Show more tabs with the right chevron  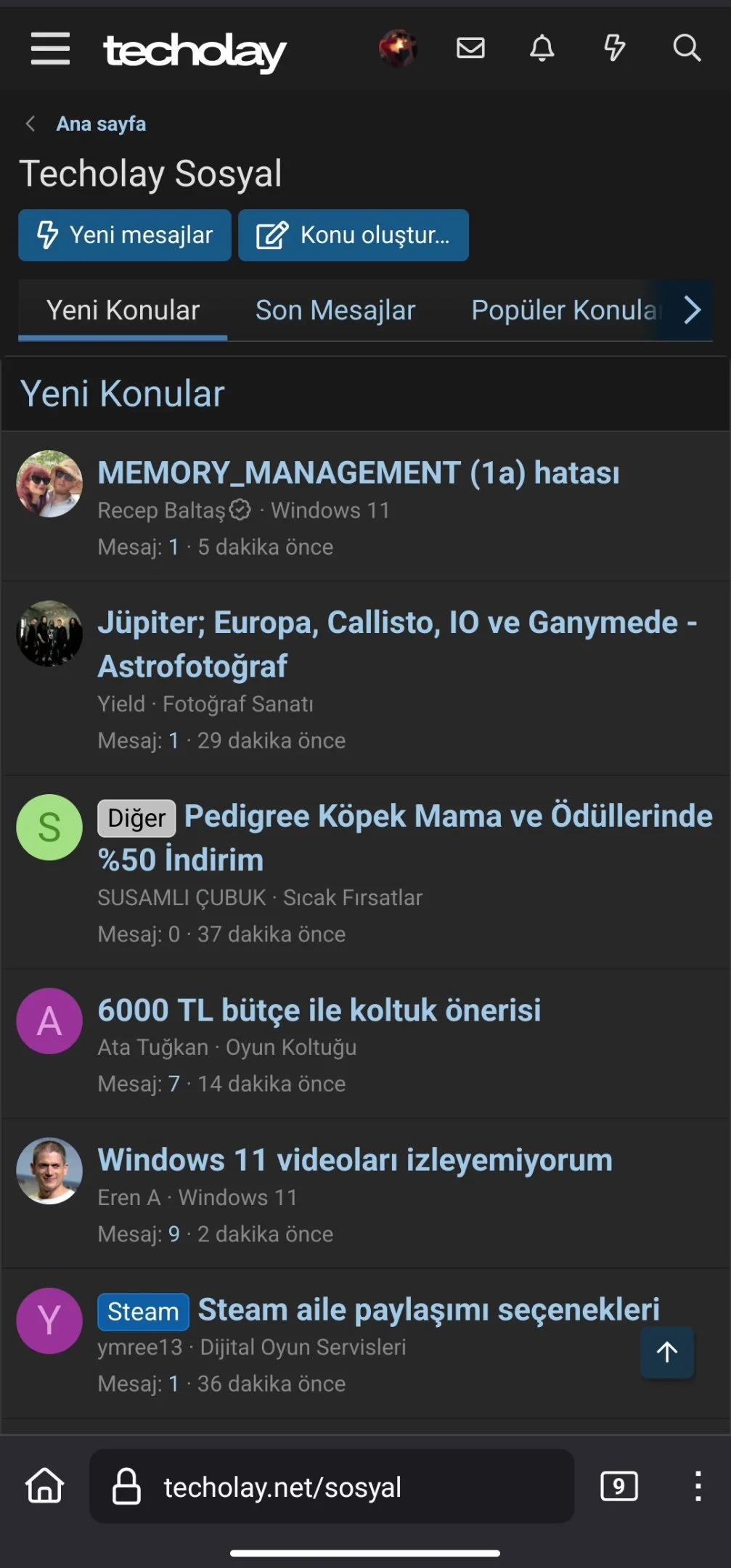click(693, 310)
